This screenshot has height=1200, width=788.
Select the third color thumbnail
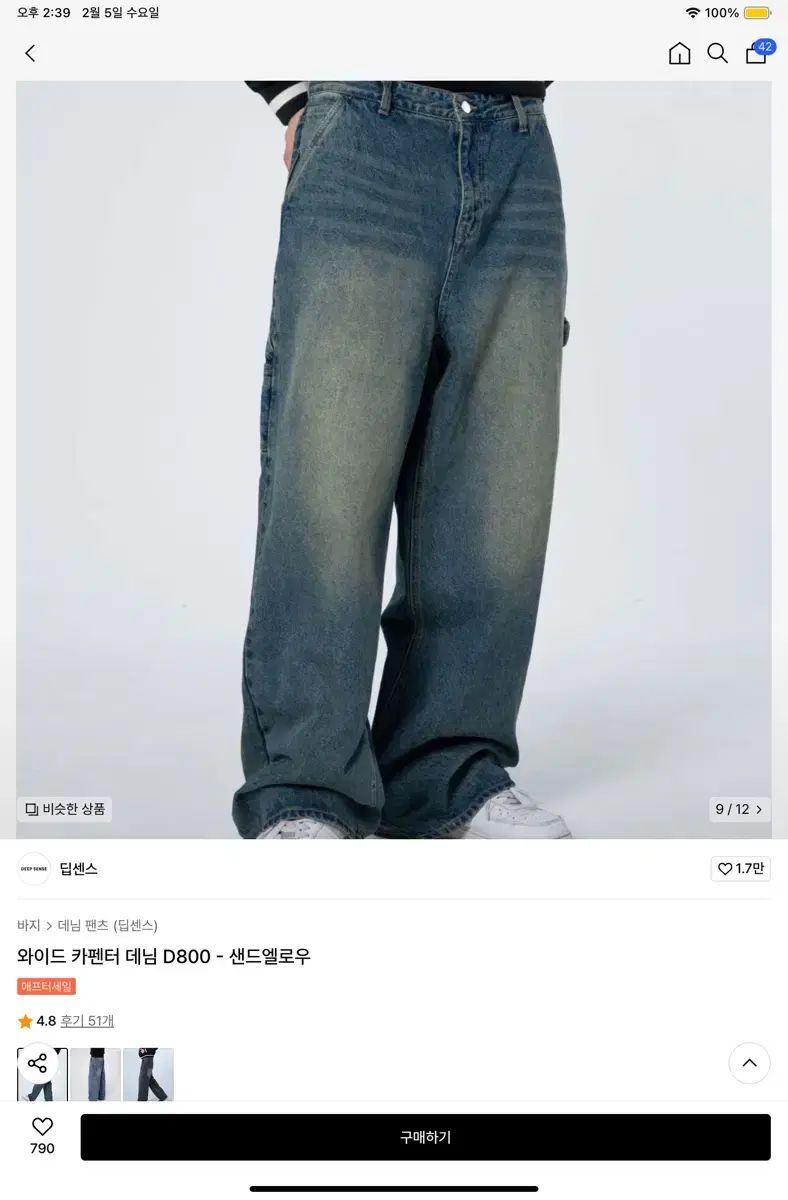(148, 1075)
